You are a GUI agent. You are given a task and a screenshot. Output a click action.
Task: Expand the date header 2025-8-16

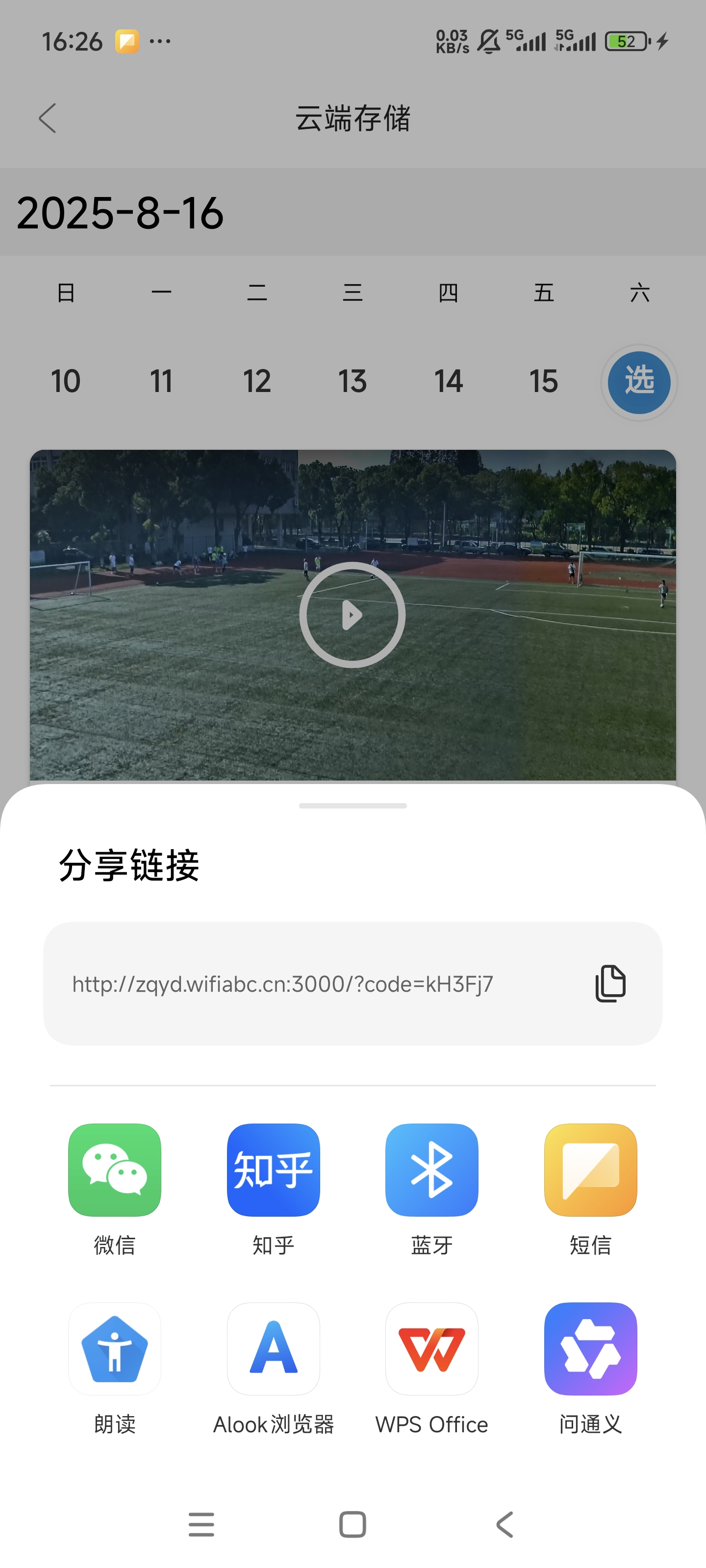click(x=120, y=214)
